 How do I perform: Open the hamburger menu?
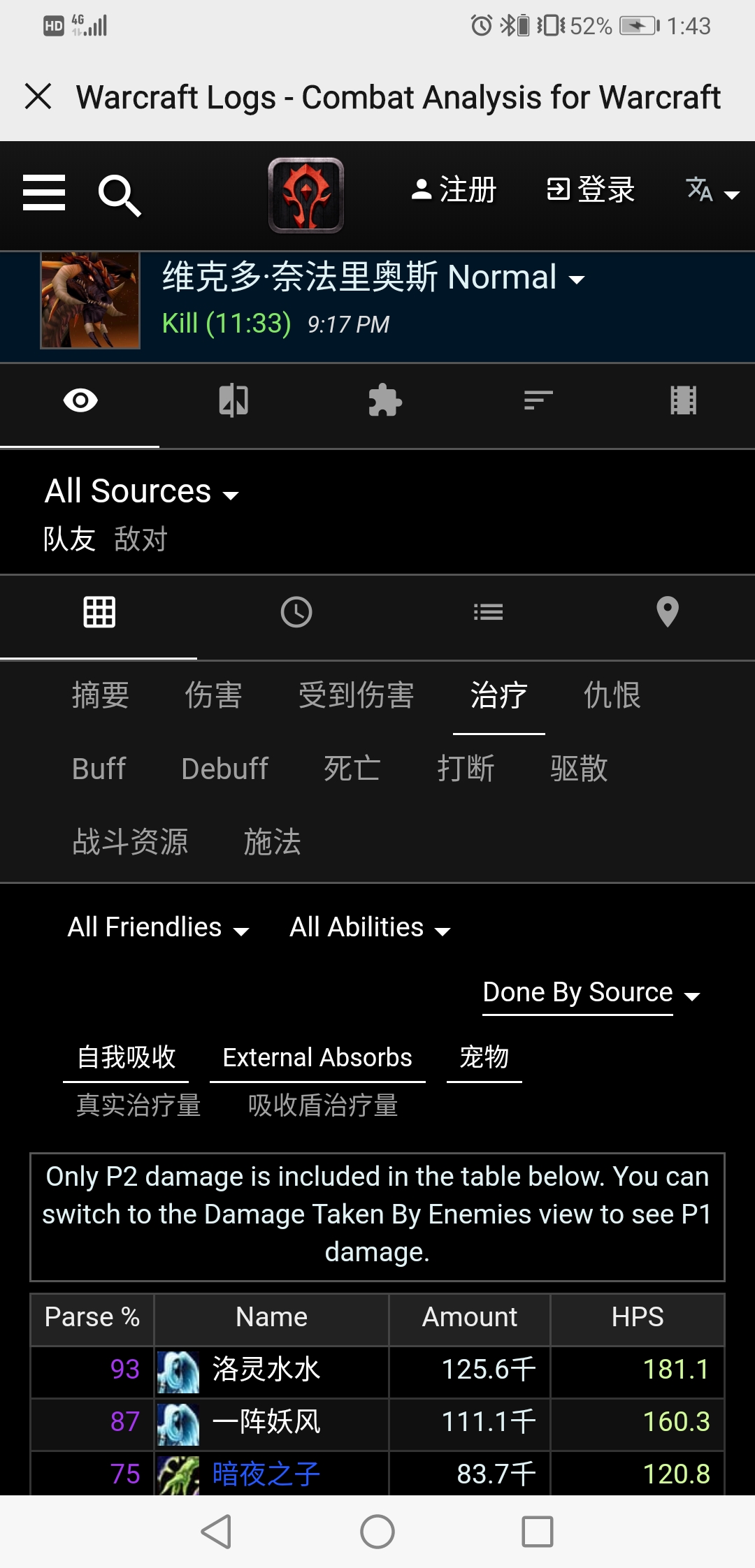pyautogui.click(x=44, y=193)
